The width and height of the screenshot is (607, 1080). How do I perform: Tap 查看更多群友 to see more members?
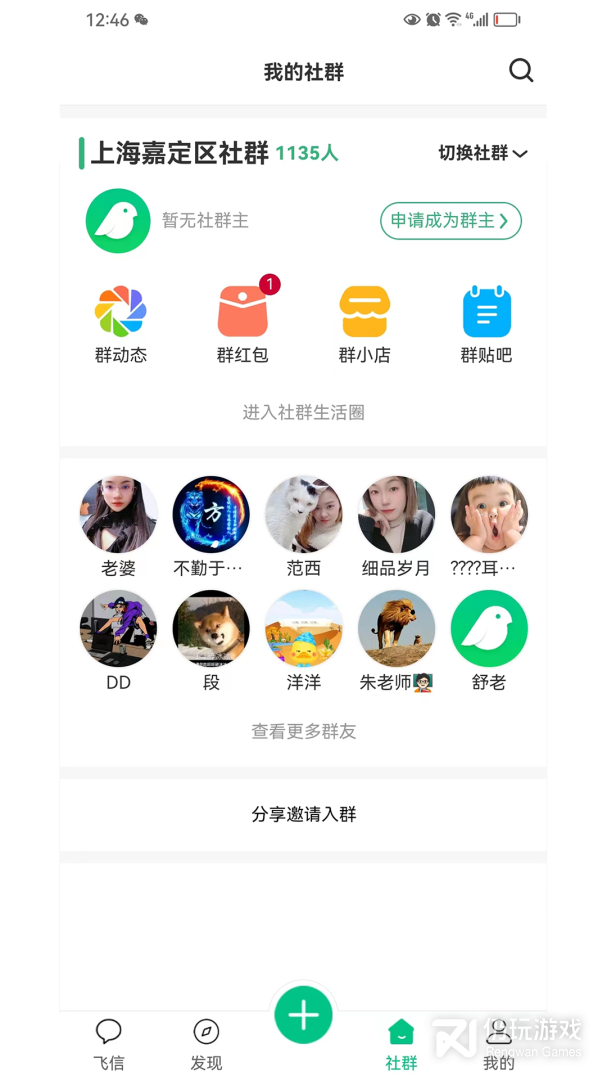(x=303, y=731)
